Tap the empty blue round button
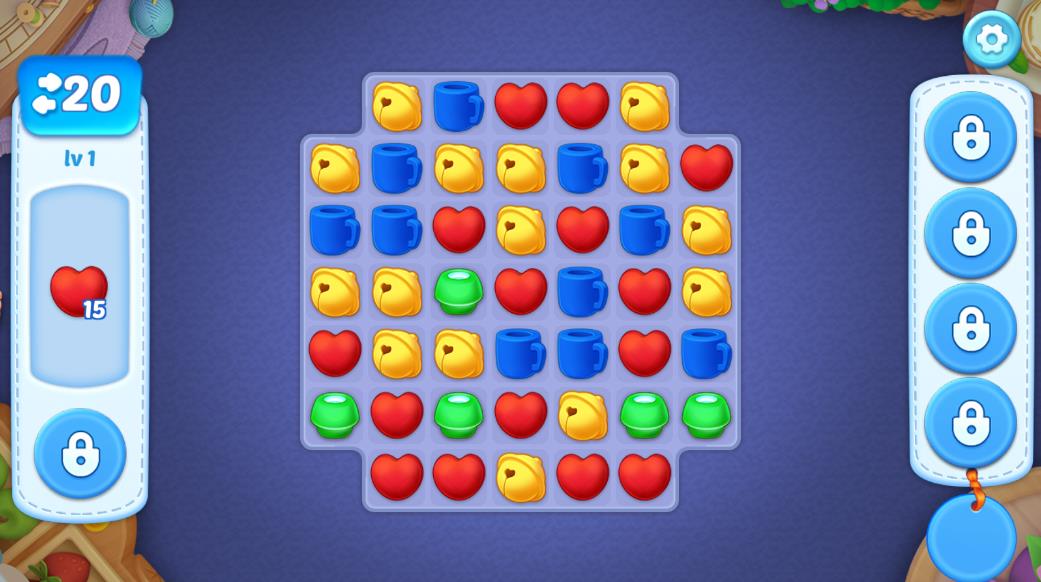The width and height of the screenshot is (1041, 582). [970, 538]
